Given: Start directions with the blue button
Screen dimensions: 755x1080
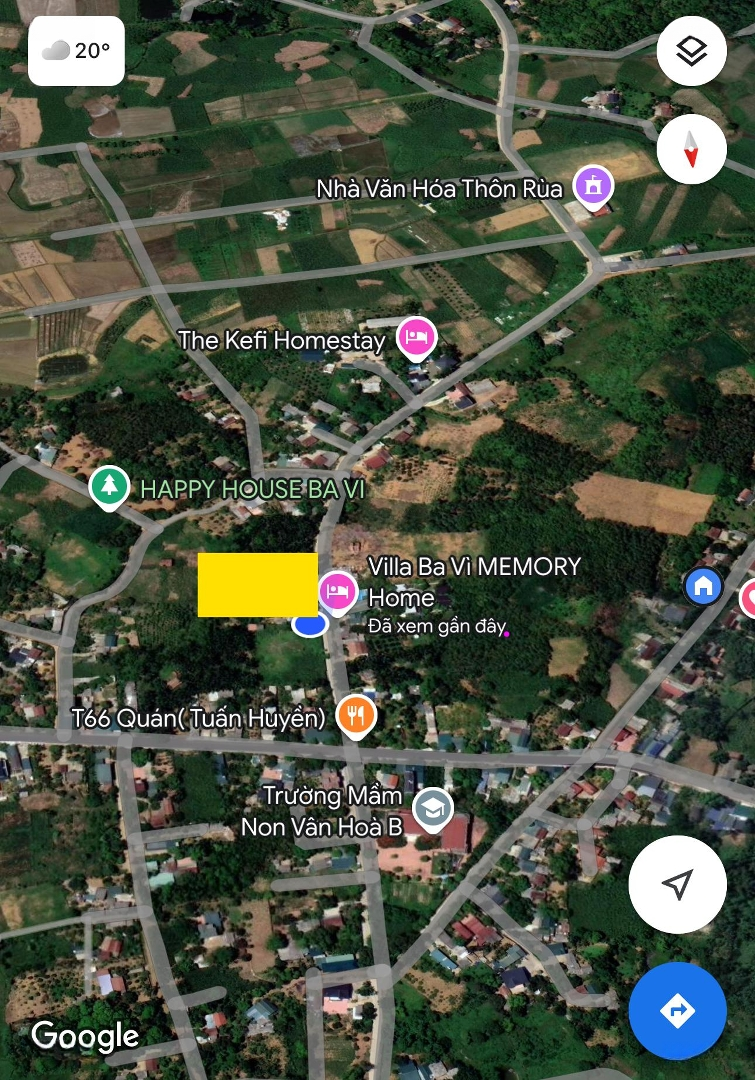Looking at the screenshot, I should click(677, 1011).
